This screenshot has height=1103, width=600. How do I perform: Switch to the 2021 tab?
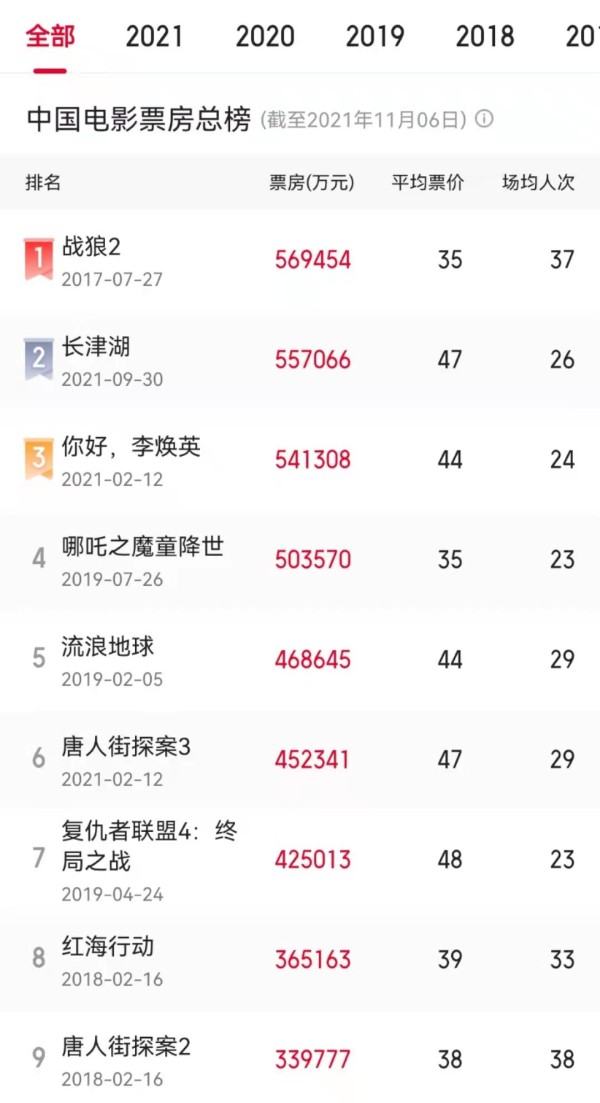point(154,37)
